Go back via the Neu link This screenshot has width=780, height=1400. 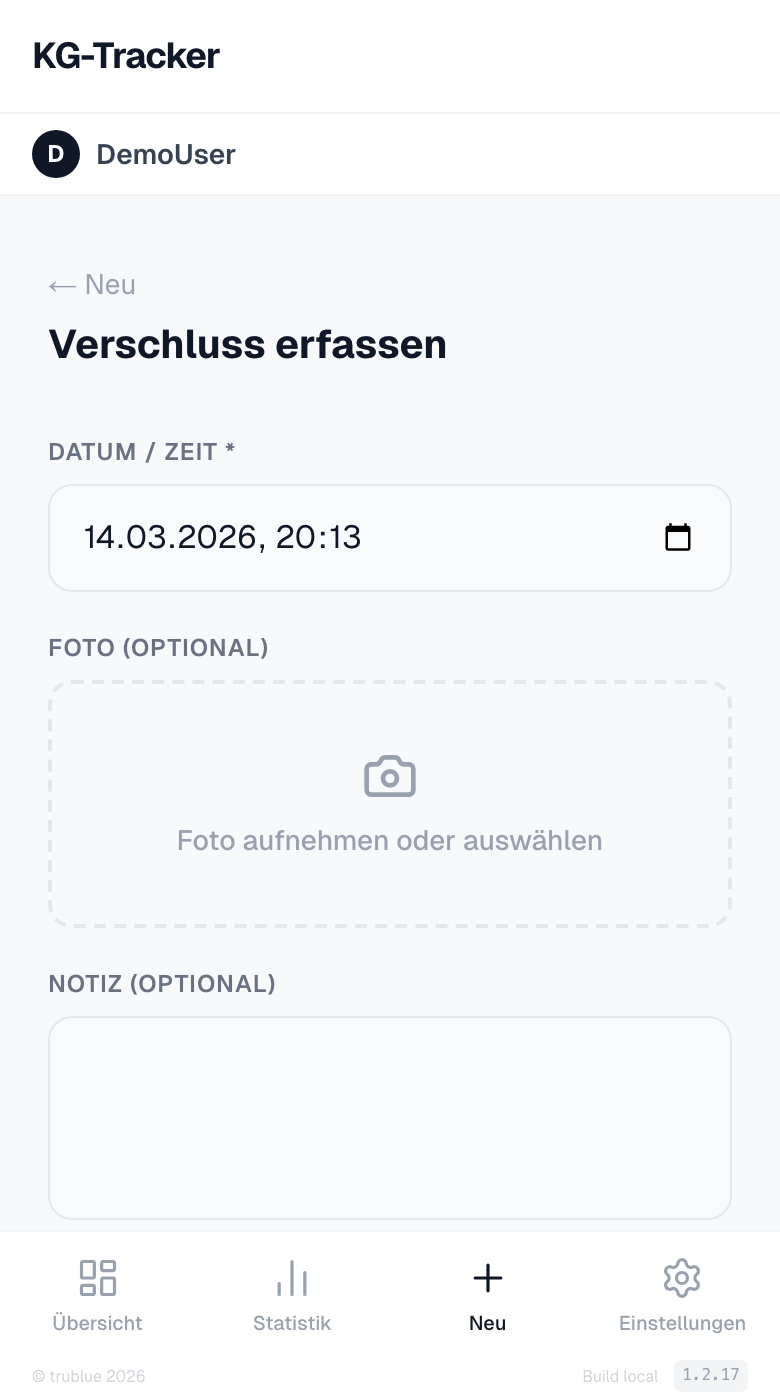point(92,285)
